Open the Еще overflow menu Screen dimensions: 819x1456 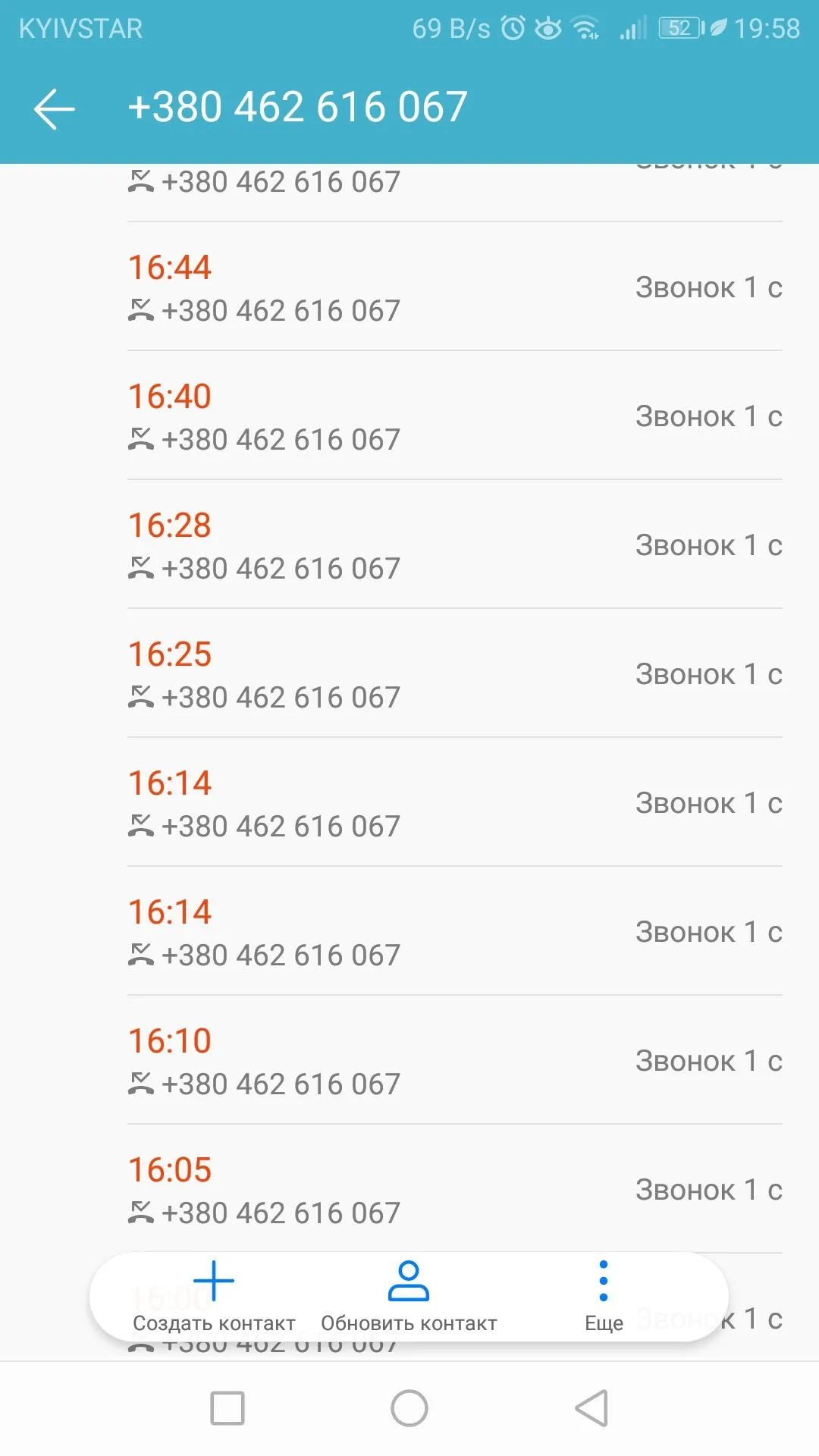[x=604, y=1297]
